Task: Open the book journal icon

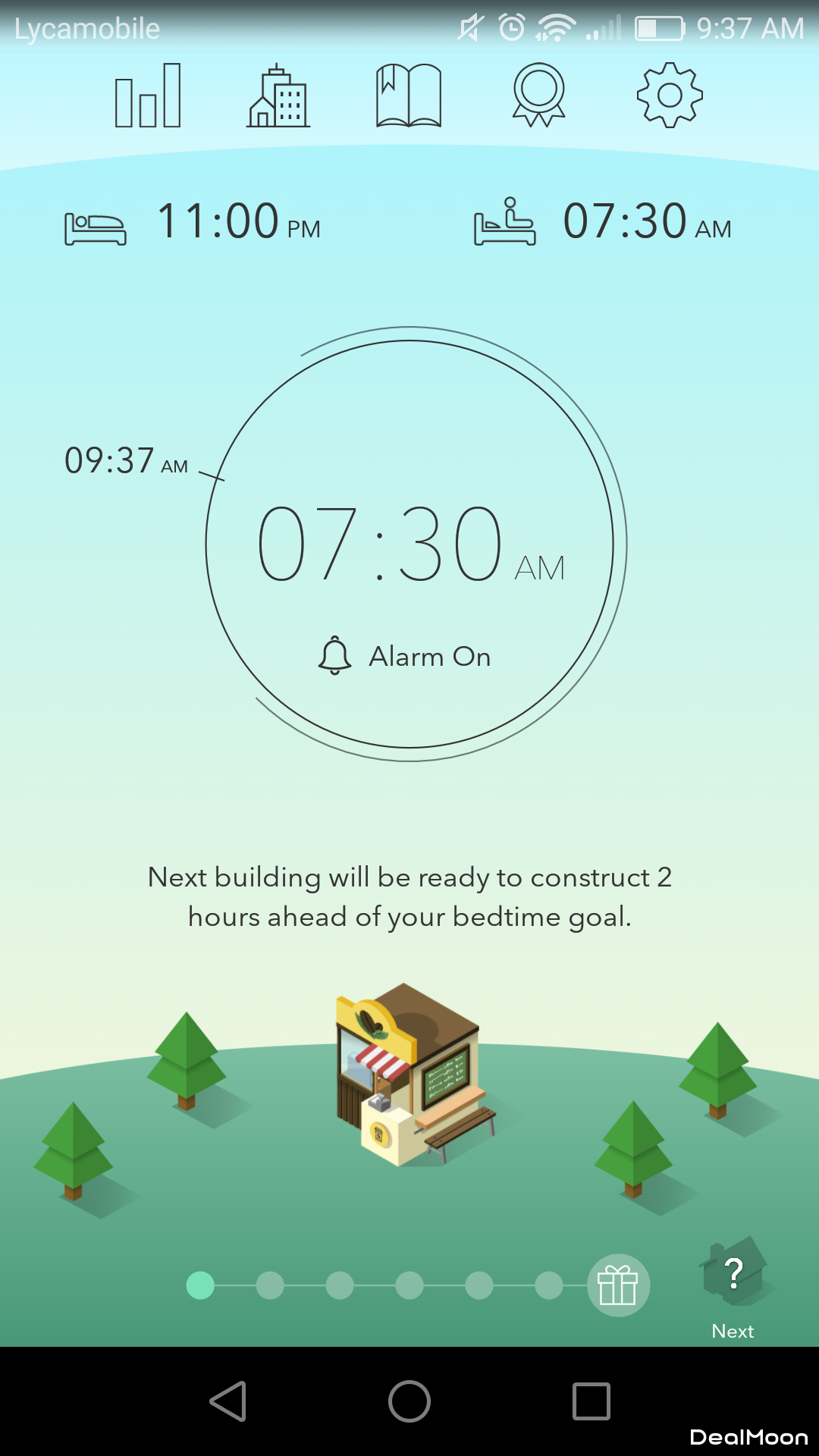Action: click(x=409, y=96)
